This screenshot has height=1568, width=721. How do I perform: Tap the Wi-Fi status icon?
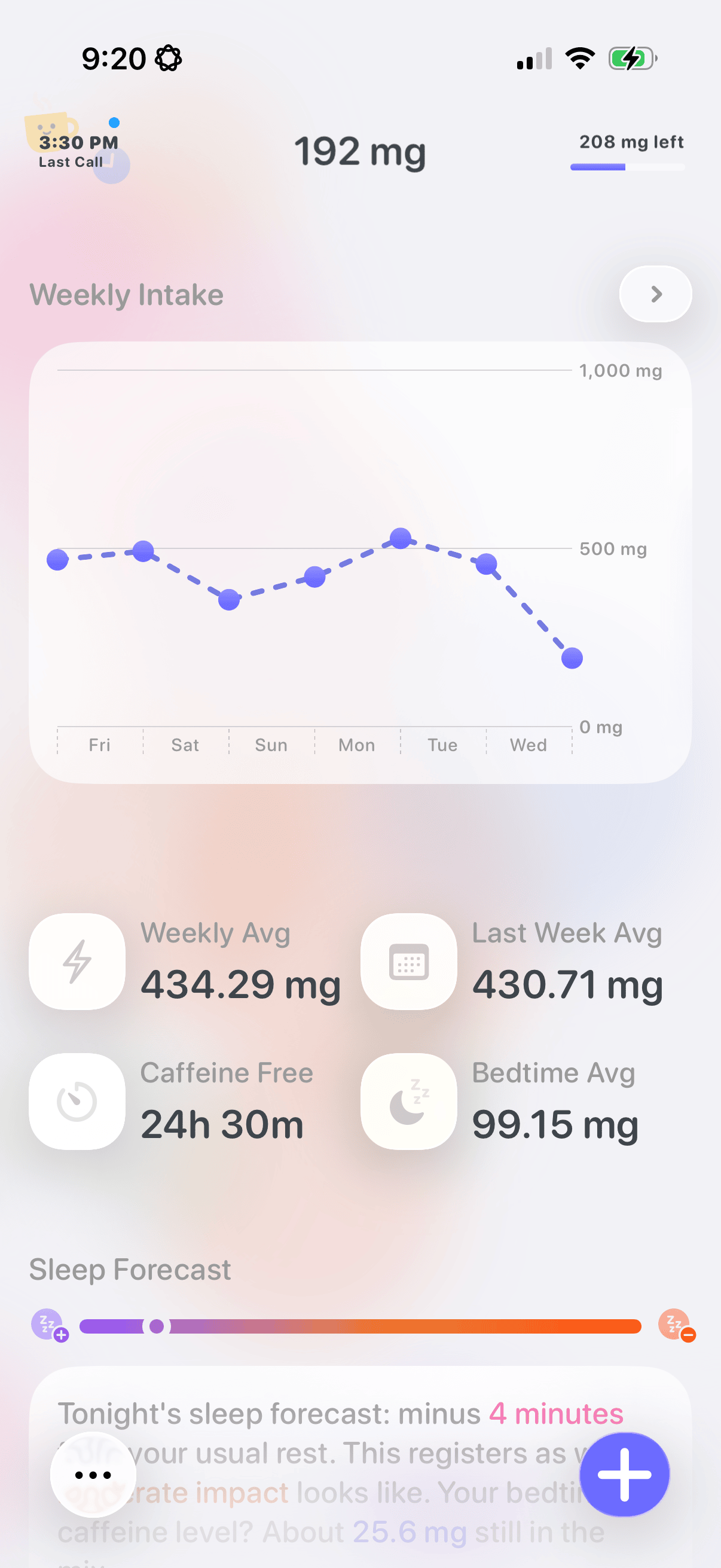(x=580, y=58)
